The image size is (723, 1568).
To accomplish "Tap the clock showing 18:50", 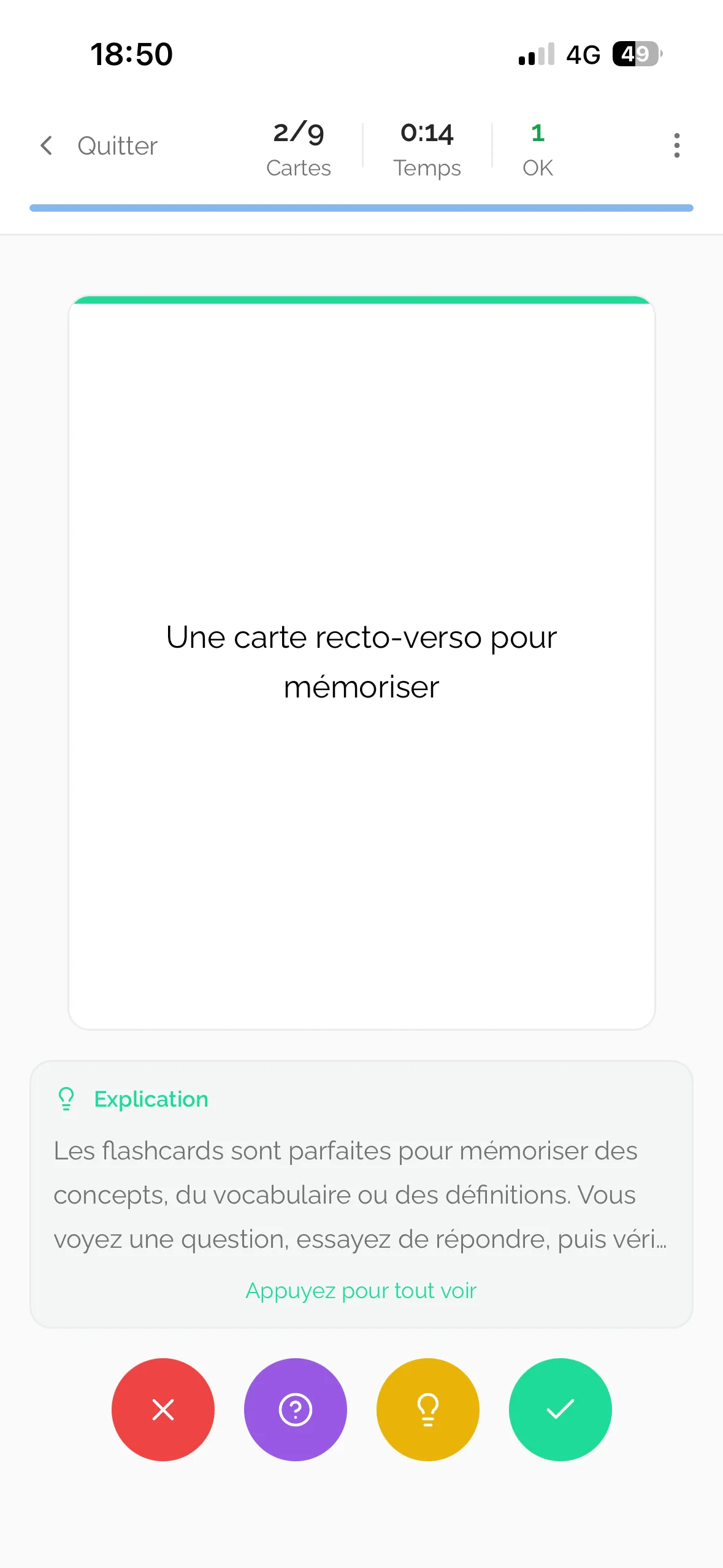I will point(131,54).
